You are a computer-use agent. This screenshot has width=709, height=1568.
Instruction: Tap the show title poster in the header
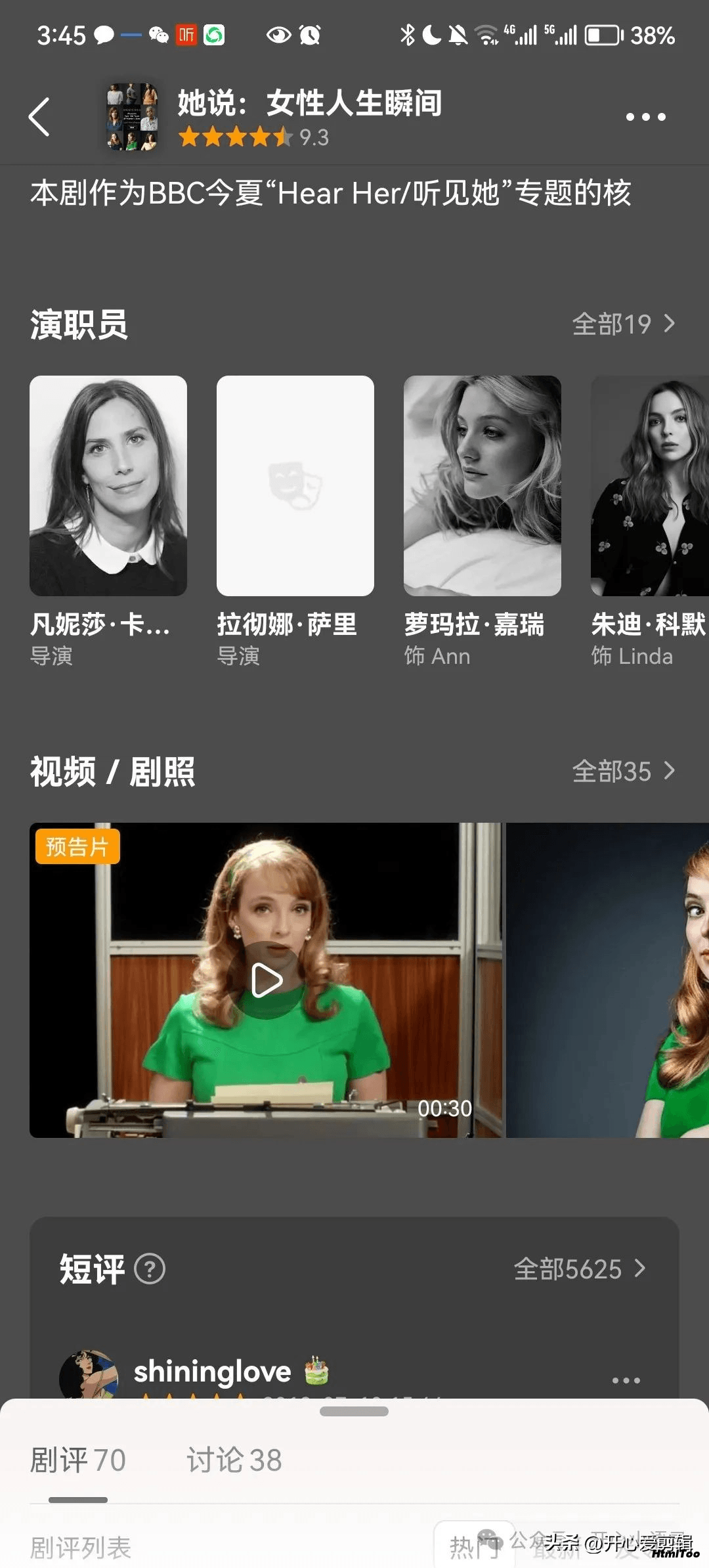pos(132,117)
